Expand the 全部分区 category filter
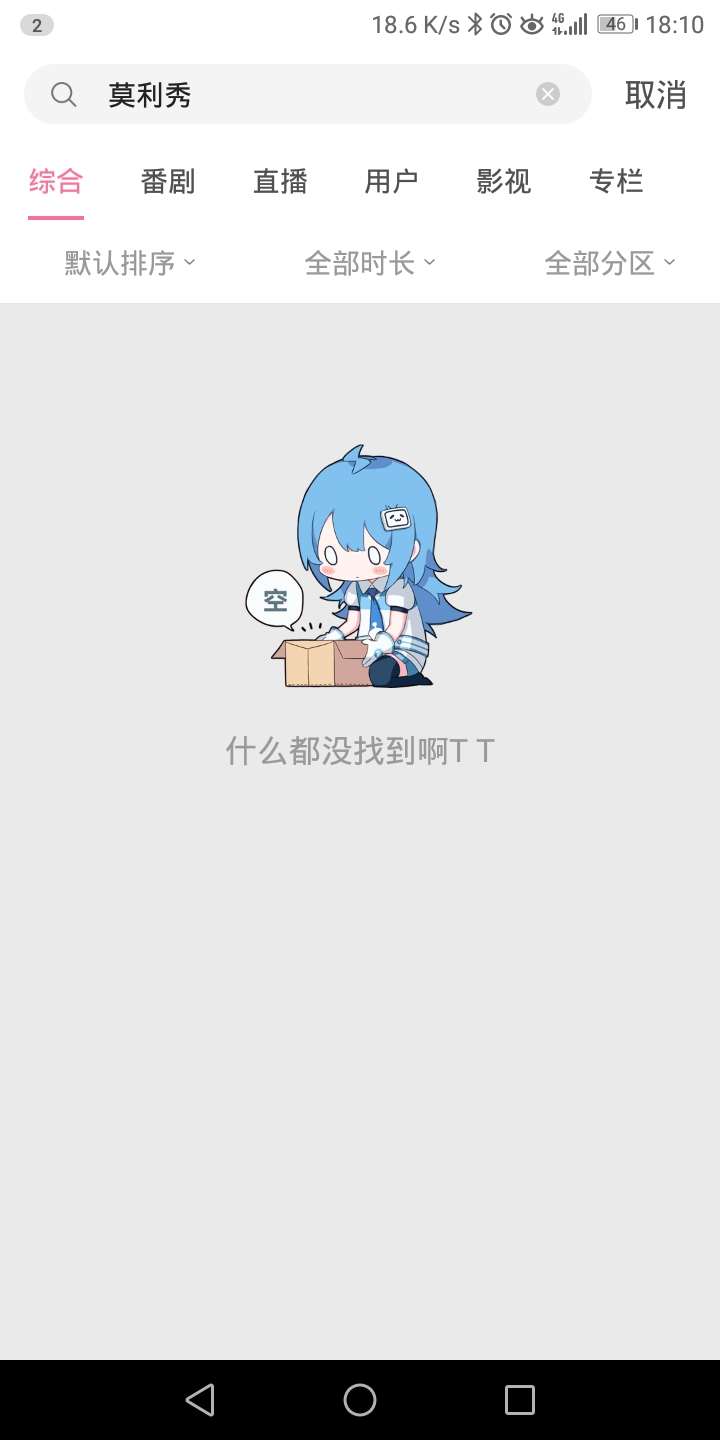The height and width of the screenshot is (1440, 720). pyautogui.click(x=610, y=263)
